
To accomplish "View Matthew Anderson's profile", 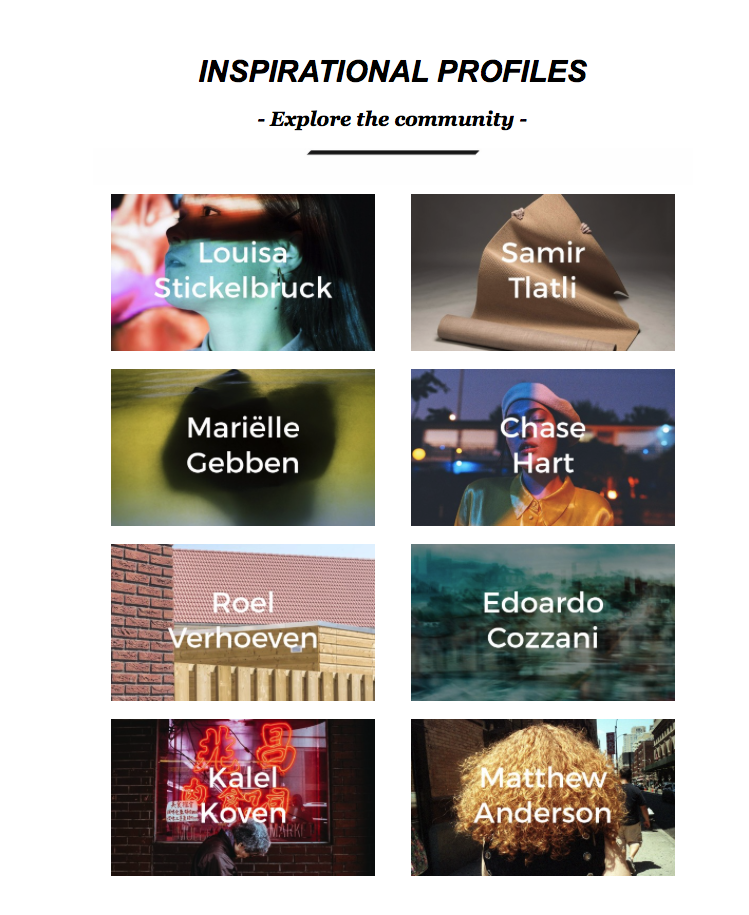I will tap(542, 797).
